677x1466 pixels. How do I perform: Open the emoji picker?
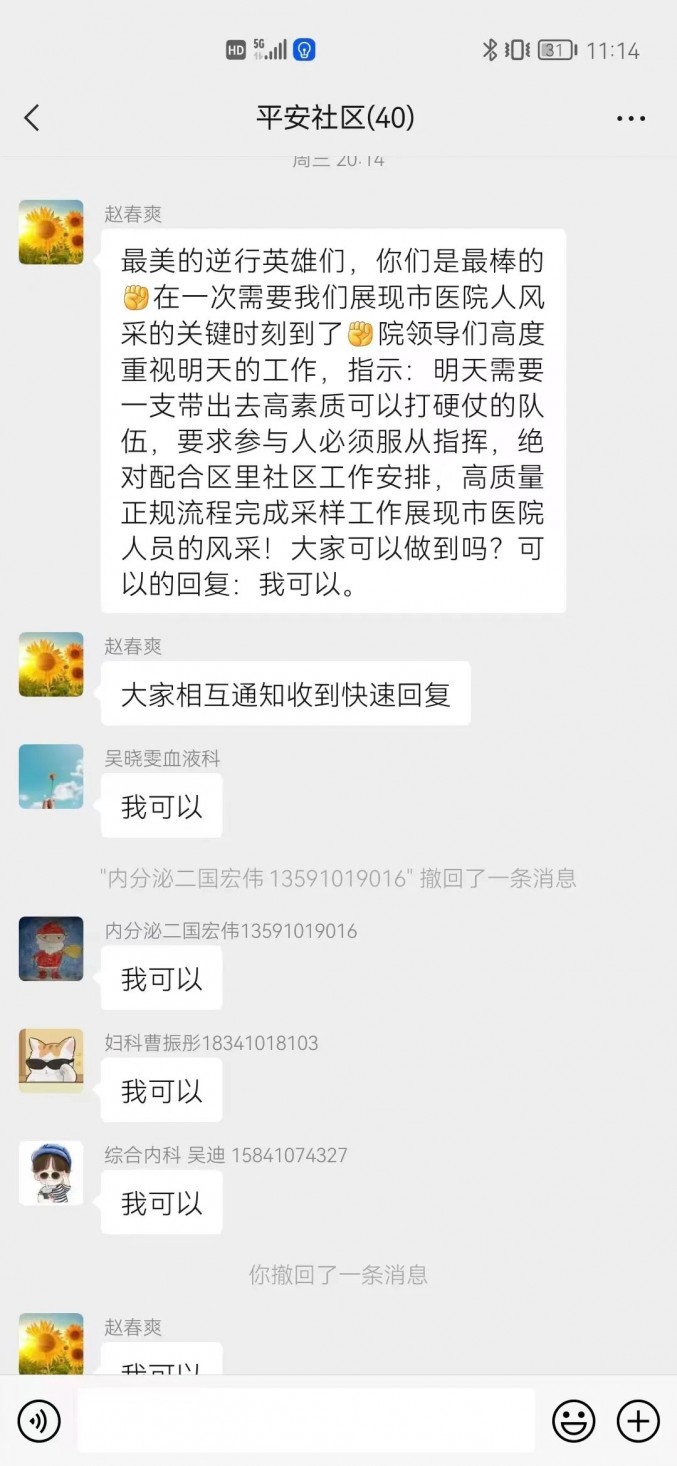[574, 1420]
